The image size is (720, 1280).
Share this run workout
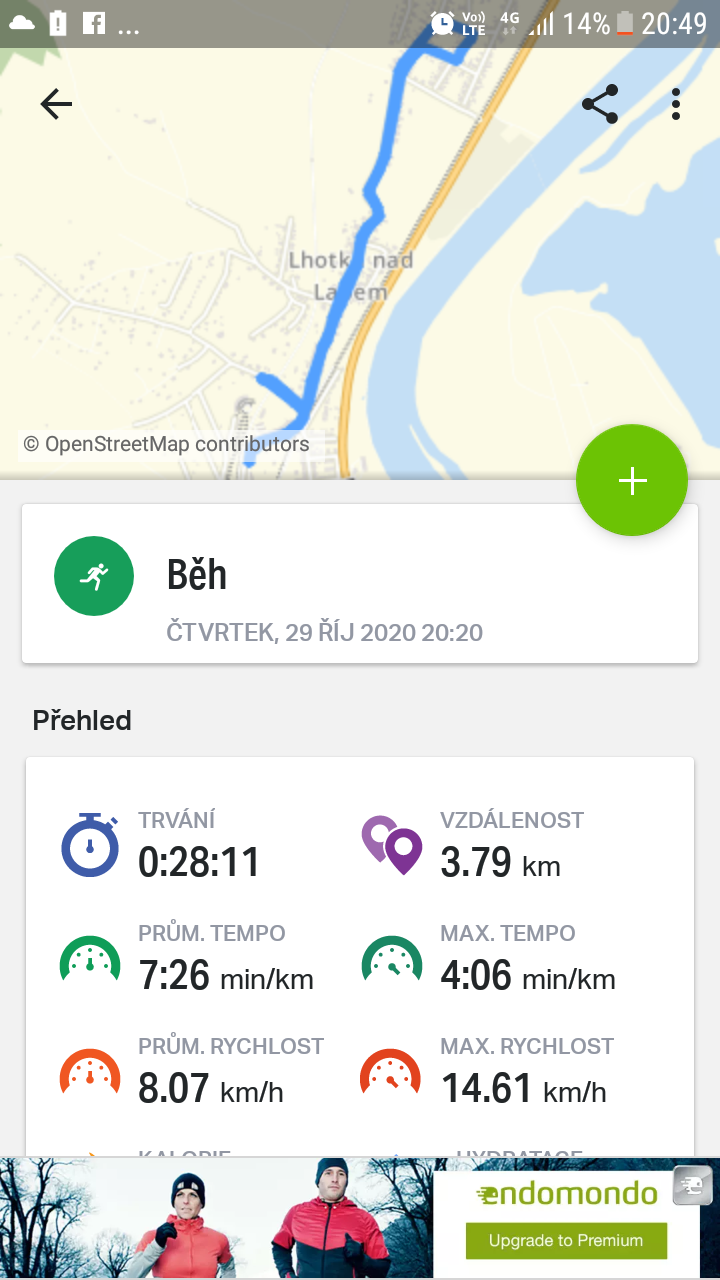(600, 104)
